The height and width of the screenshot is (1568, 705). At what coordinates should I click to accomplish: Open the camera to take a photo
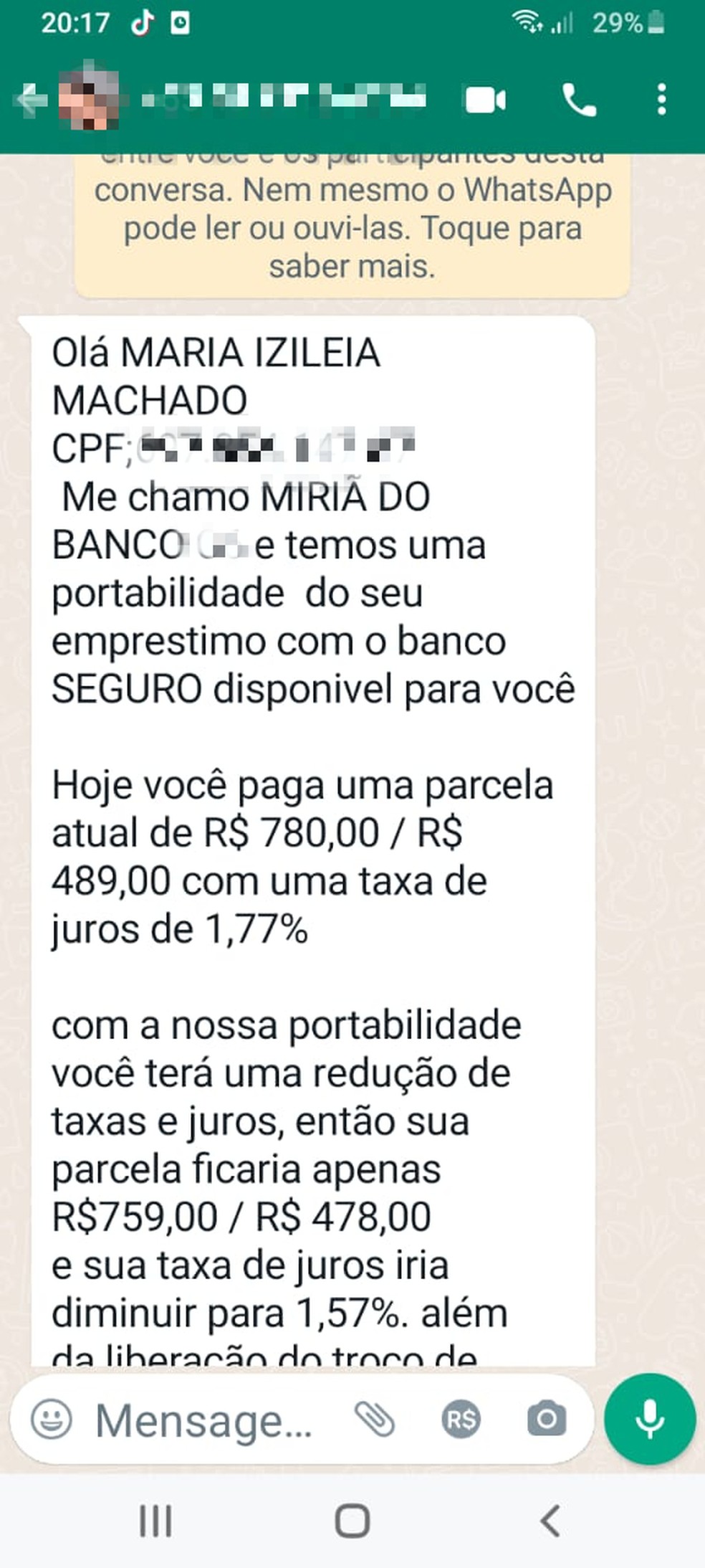pos(546,1417)
